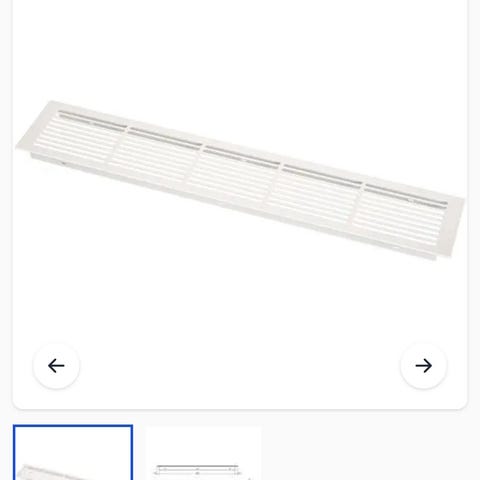Image resolution: width=480 pixels, height=480 pixels.
Task: Go to the next product image
Action: (x=423, y=366)
